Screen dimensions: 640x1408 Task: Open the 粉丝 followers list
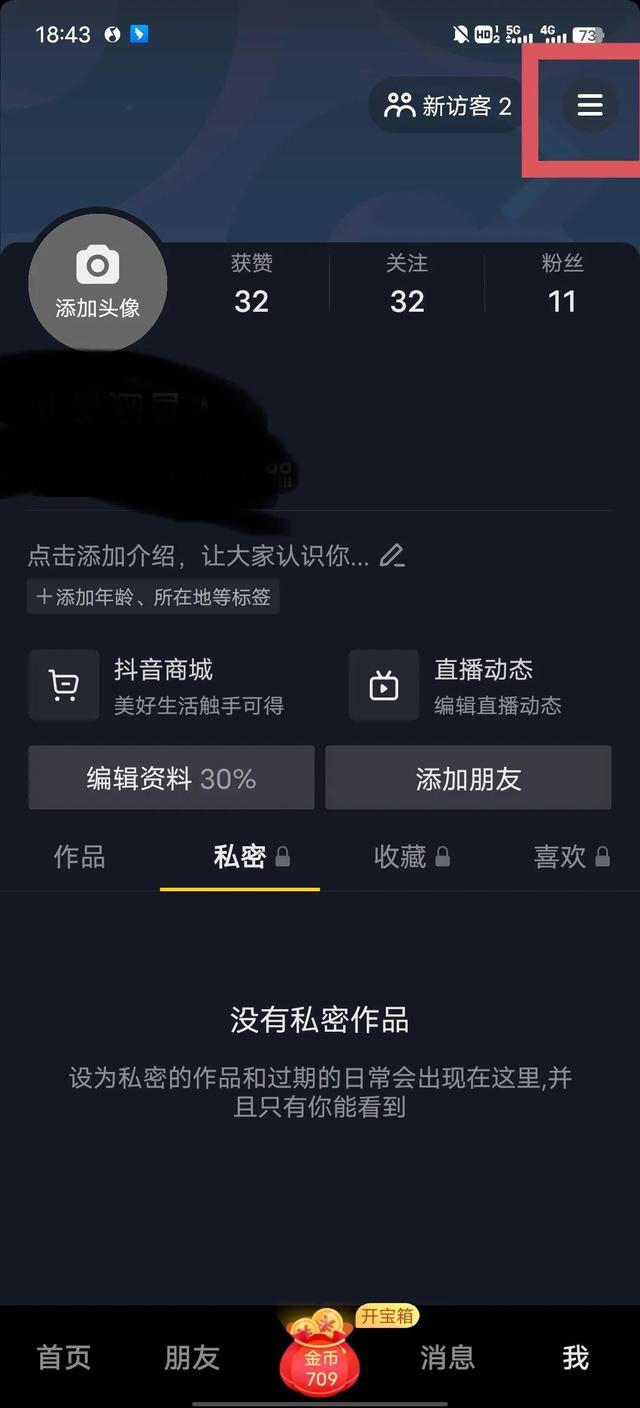(x=562, y=284)
